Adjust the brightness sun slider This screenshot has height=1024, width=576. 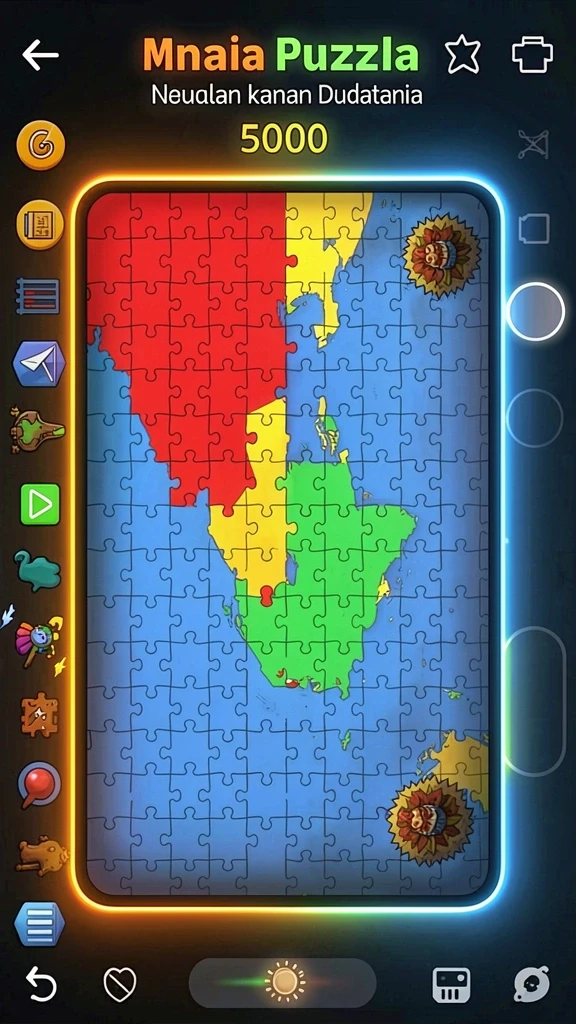click(x=283, y=983)
